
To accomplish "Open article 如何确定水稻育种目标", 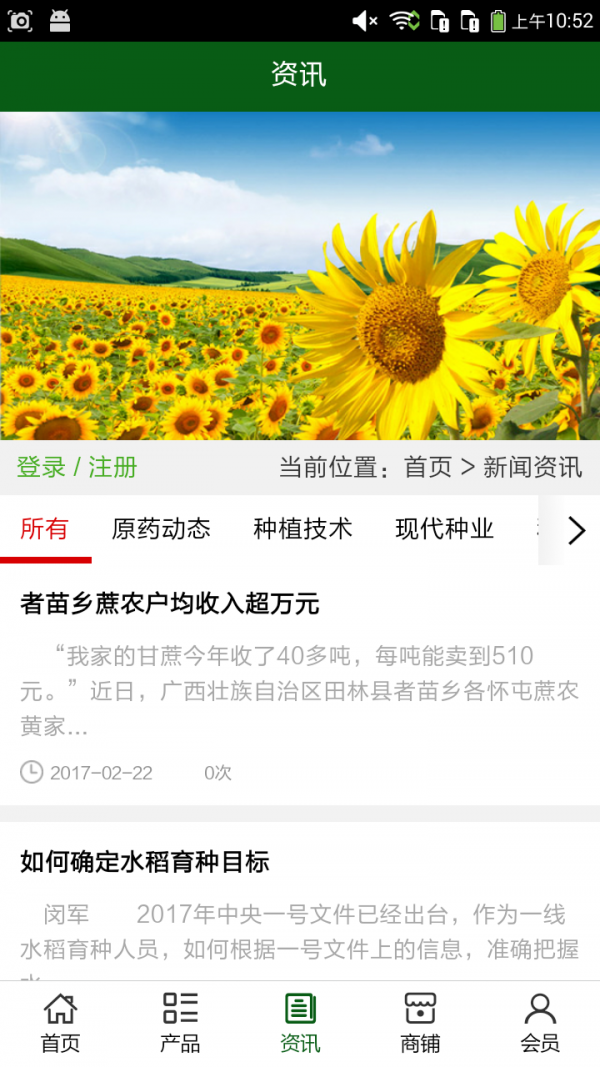I will pos(145,862).
